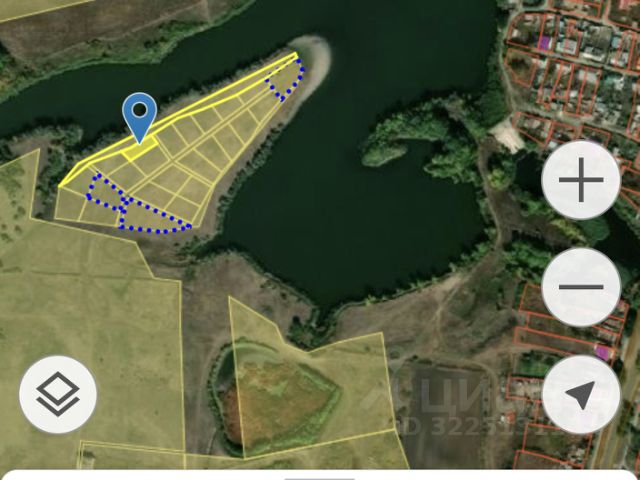Zoom in on the map

click(581, 181)
